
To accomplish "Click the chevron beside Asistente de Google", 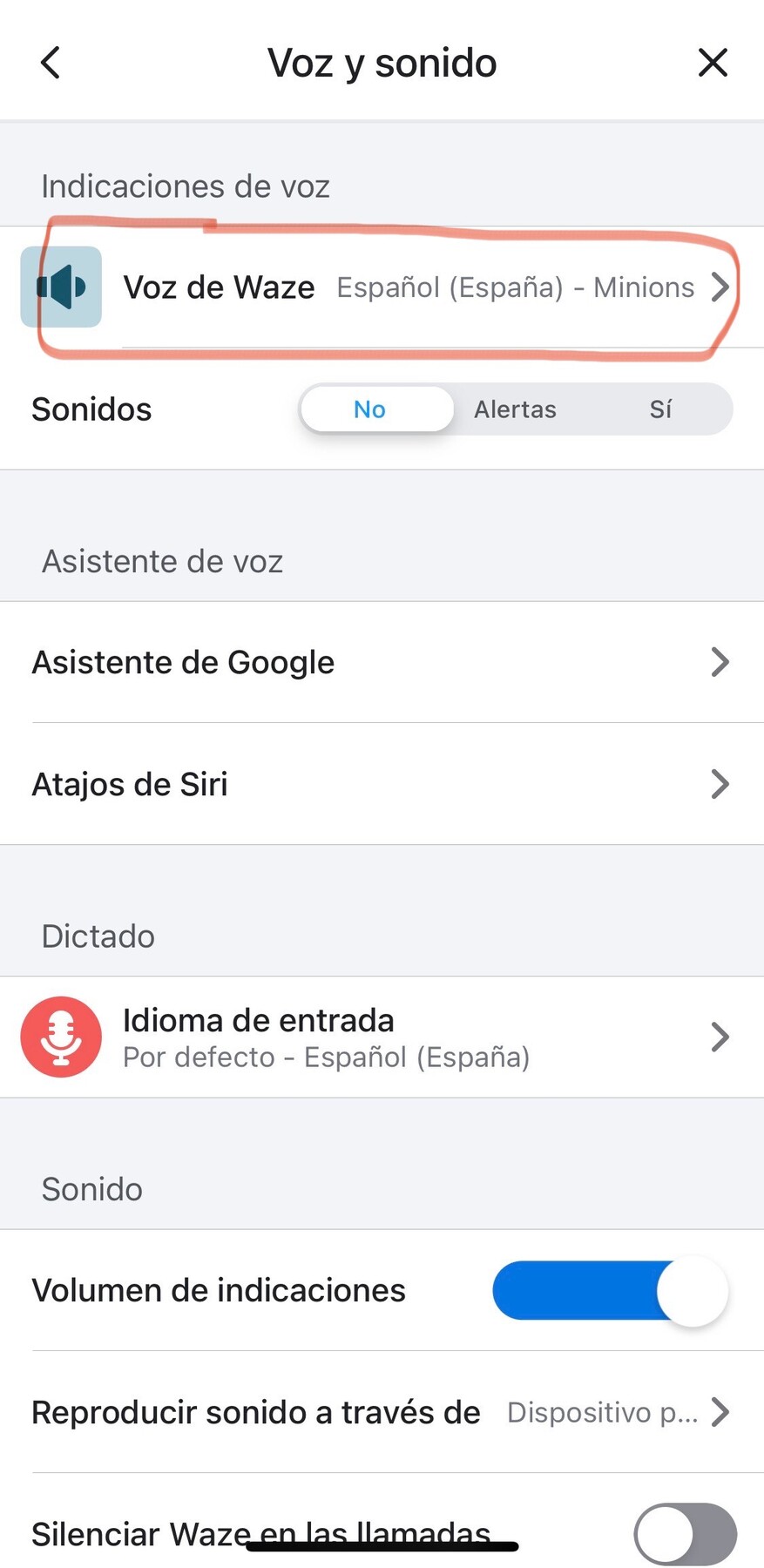I will [x=720, y=662].
